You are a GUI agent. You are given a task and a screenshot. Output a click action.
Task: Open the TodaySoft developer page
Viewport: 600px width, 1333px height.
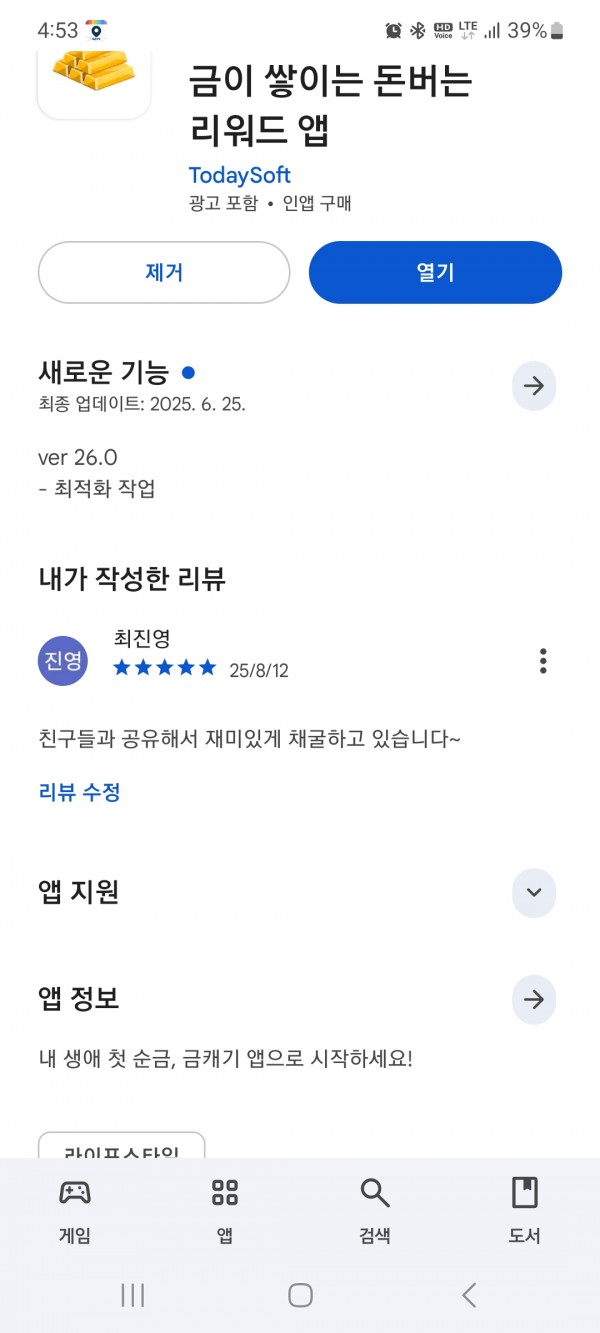pyautogui.click(x=239, y=175)
